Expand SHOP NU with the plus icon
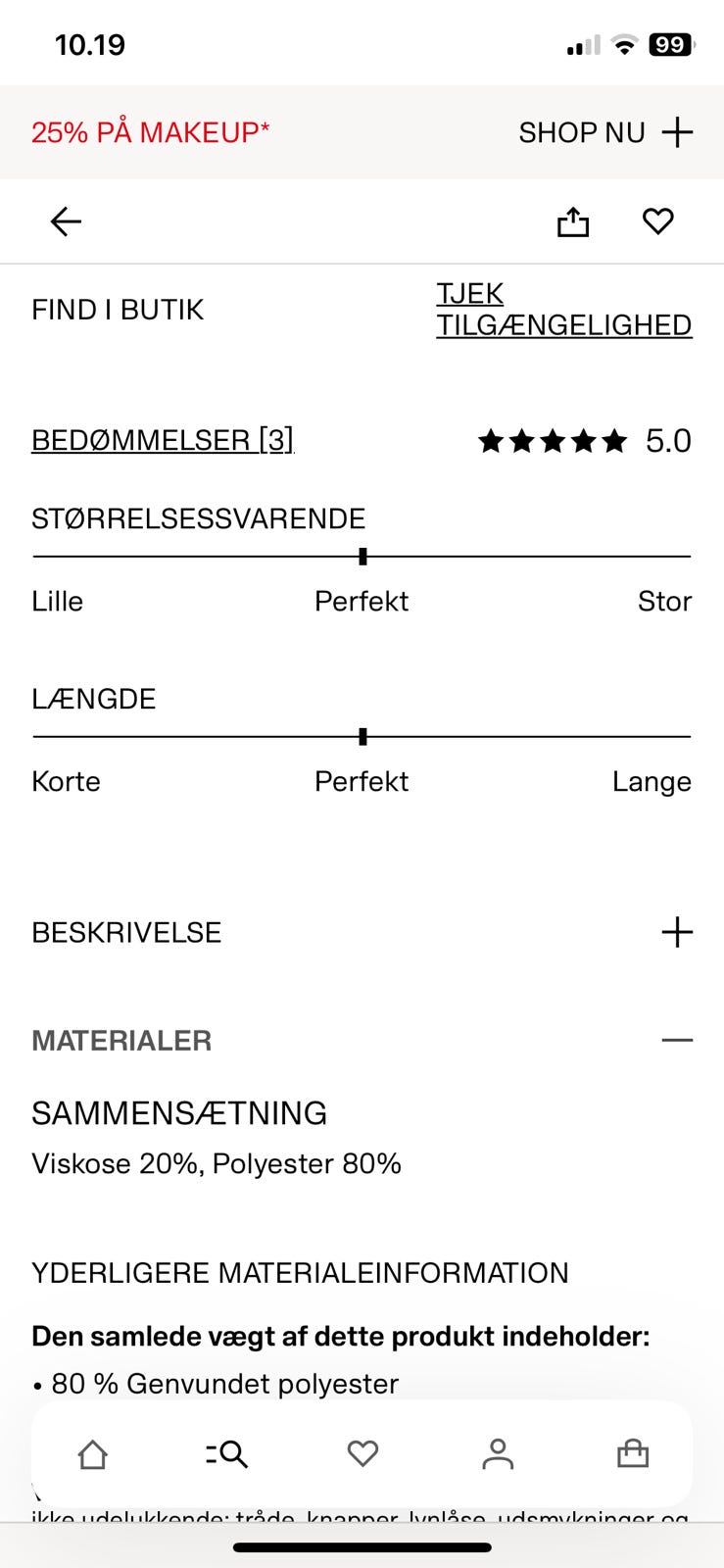Viewport: 724px width, 1568px height. pyautogui.click(x=679, y=131)
